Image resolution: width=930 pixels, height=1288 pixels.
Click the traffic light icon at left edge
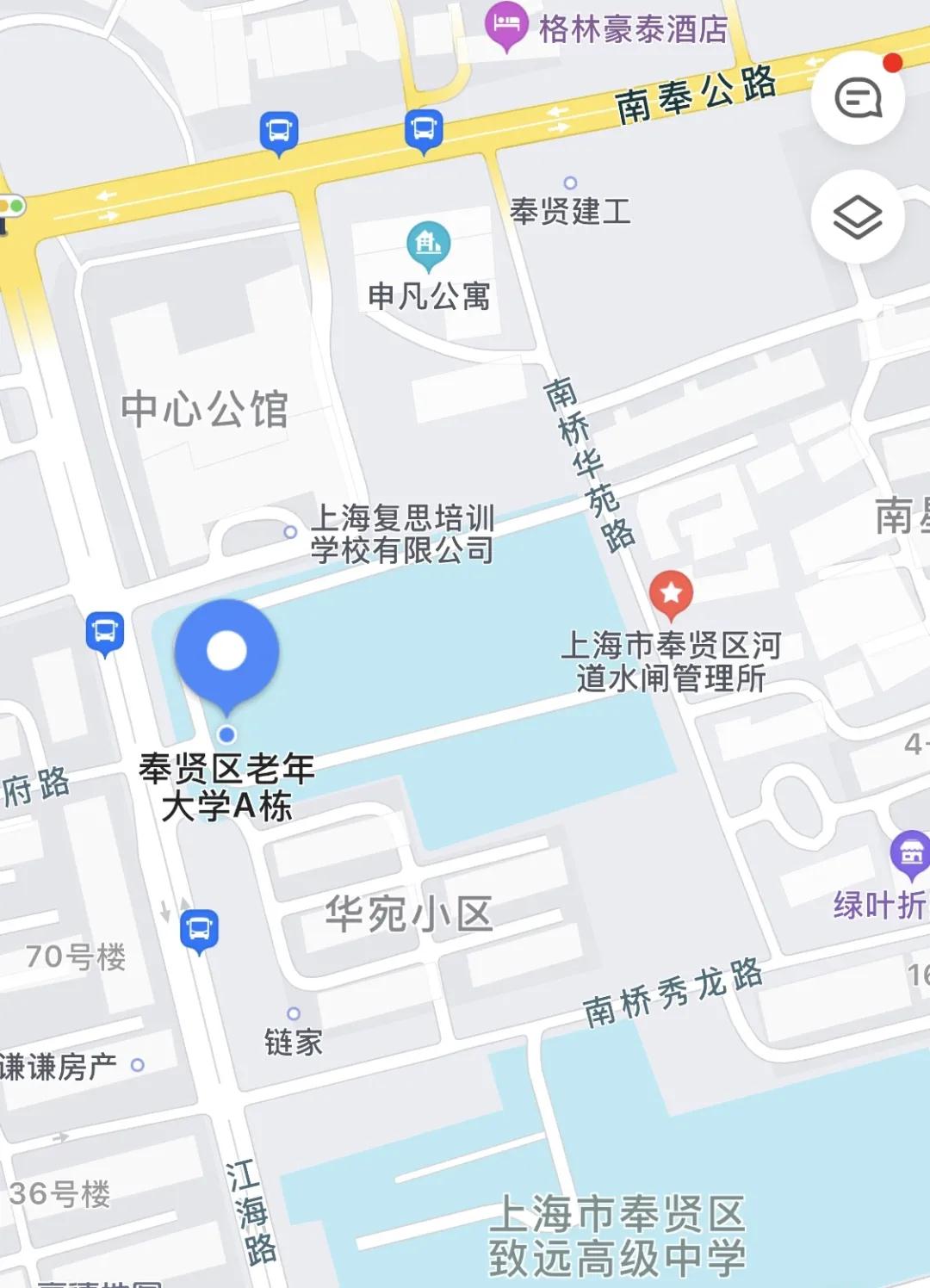pyautogui.click(x=9, y=207)
